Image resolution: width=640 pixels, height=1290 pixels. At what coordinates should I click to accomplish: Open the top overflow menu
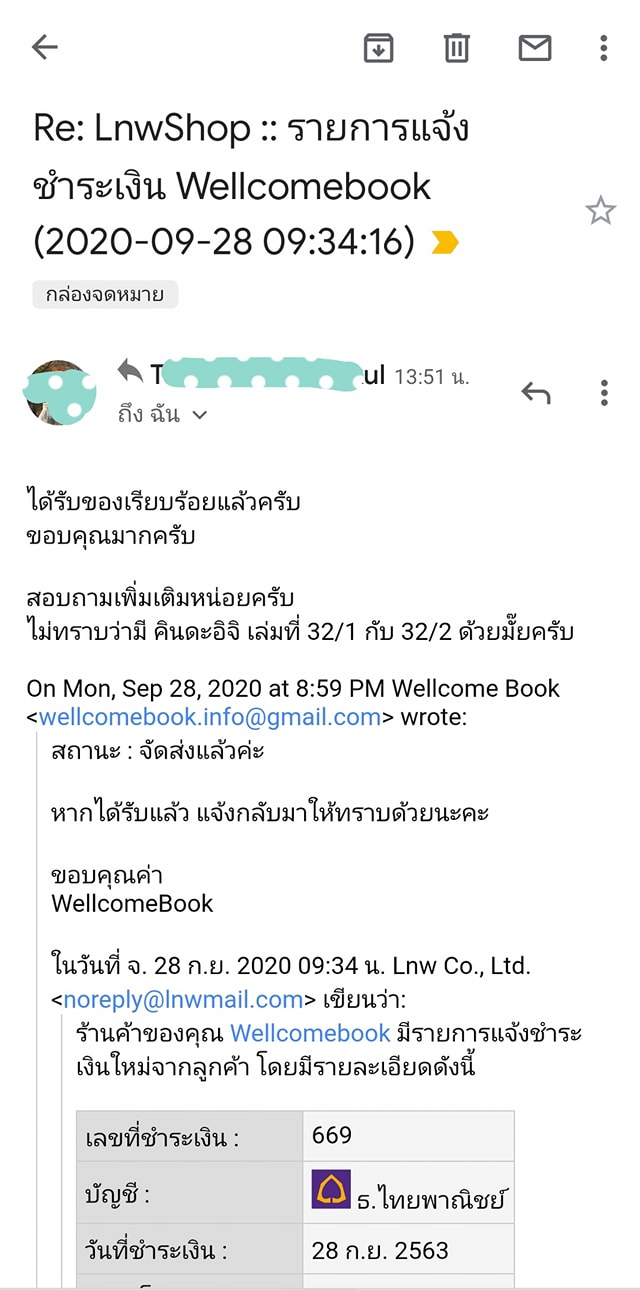pyautogui.click(x=603, y=47)
